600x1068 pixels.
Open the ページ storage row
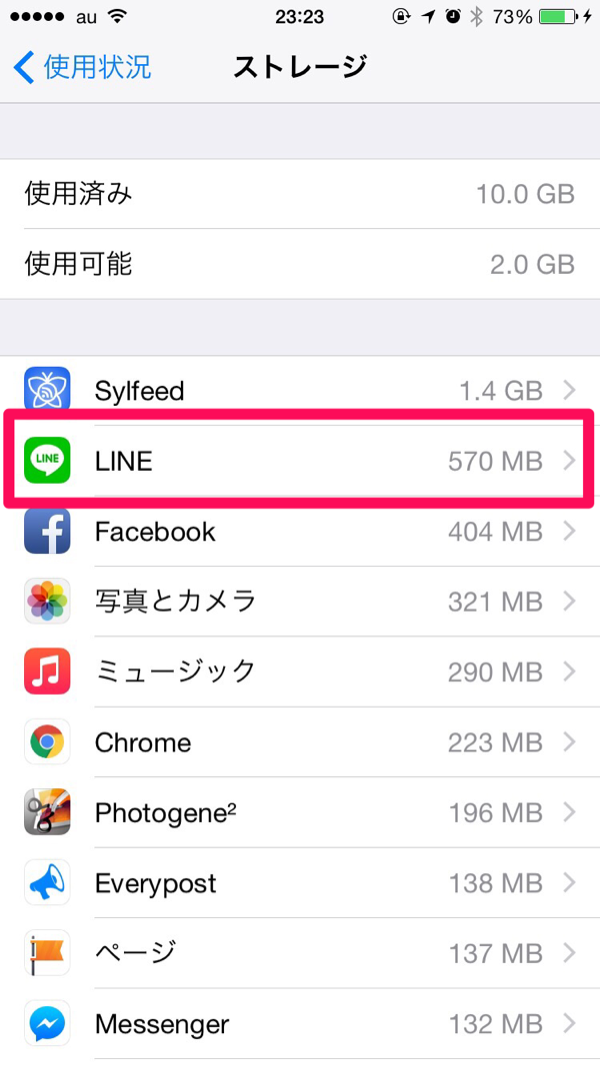[x=300, y=954]
